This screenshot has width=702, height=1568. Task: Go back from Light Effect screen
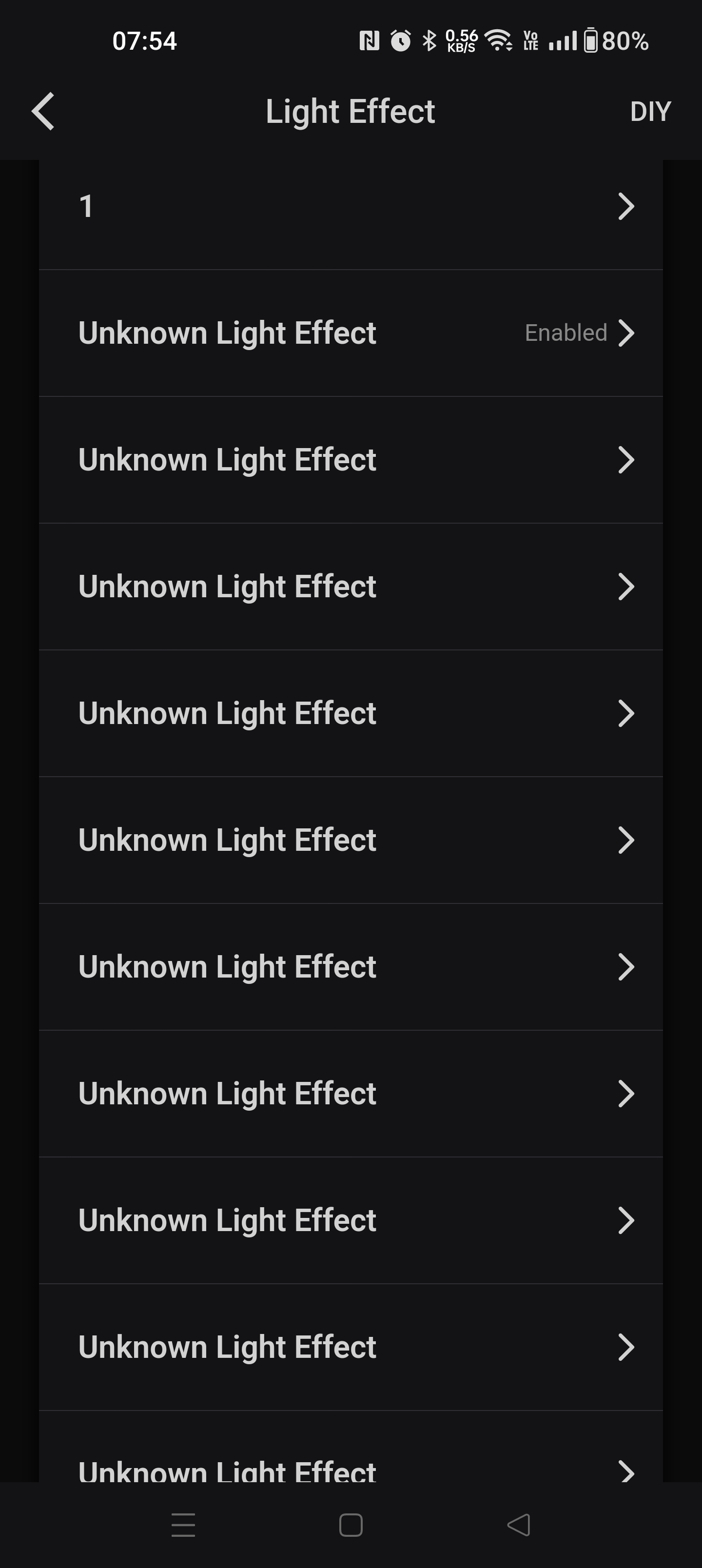click(x=43, y=111)
